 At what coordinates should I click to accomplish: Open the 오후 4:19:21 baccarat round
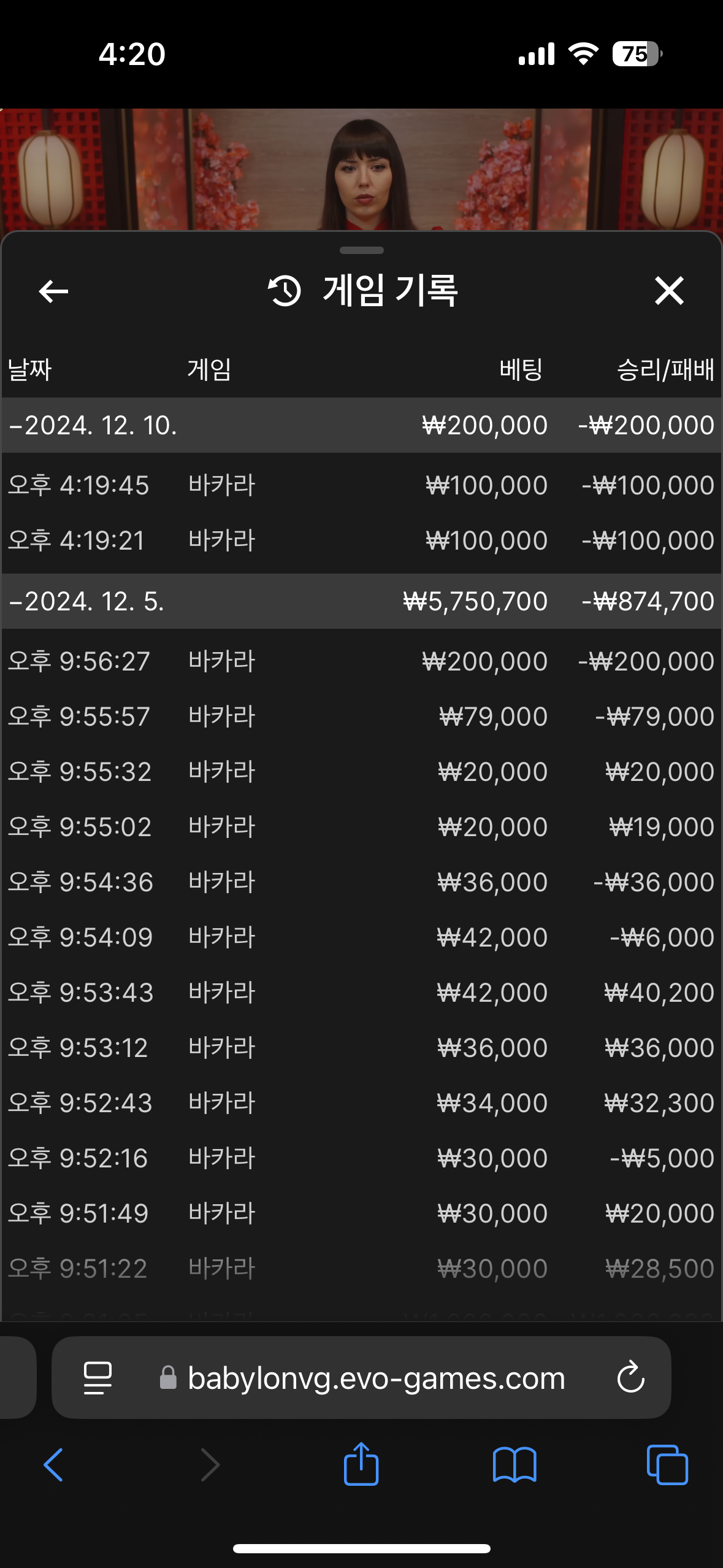pyautogui.click(x=361, y=540)
